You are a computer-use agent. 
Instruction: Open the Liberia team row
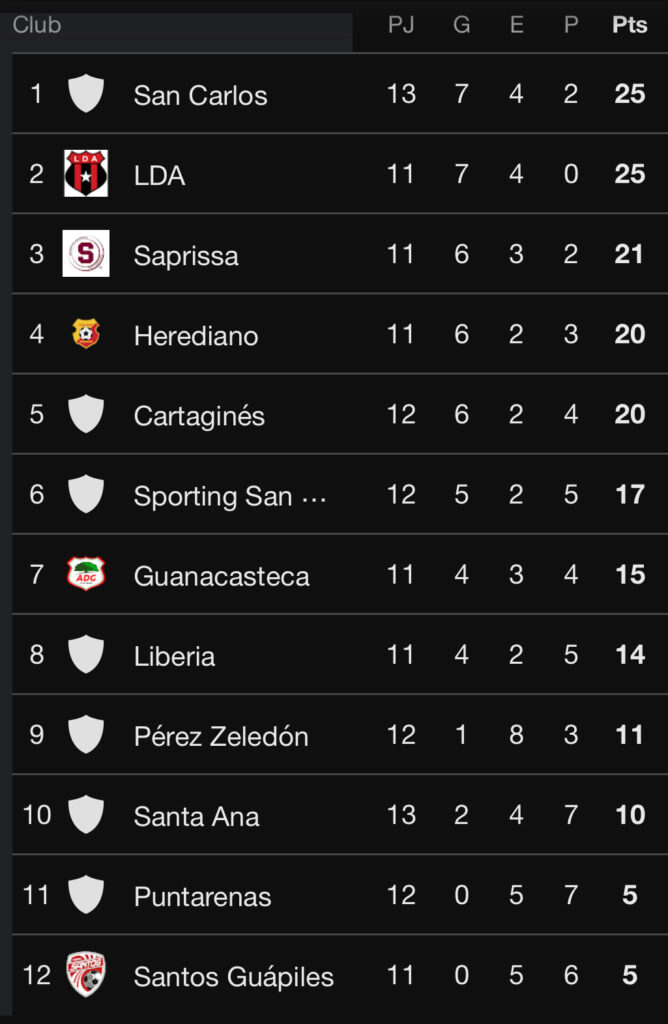point(174,656)
